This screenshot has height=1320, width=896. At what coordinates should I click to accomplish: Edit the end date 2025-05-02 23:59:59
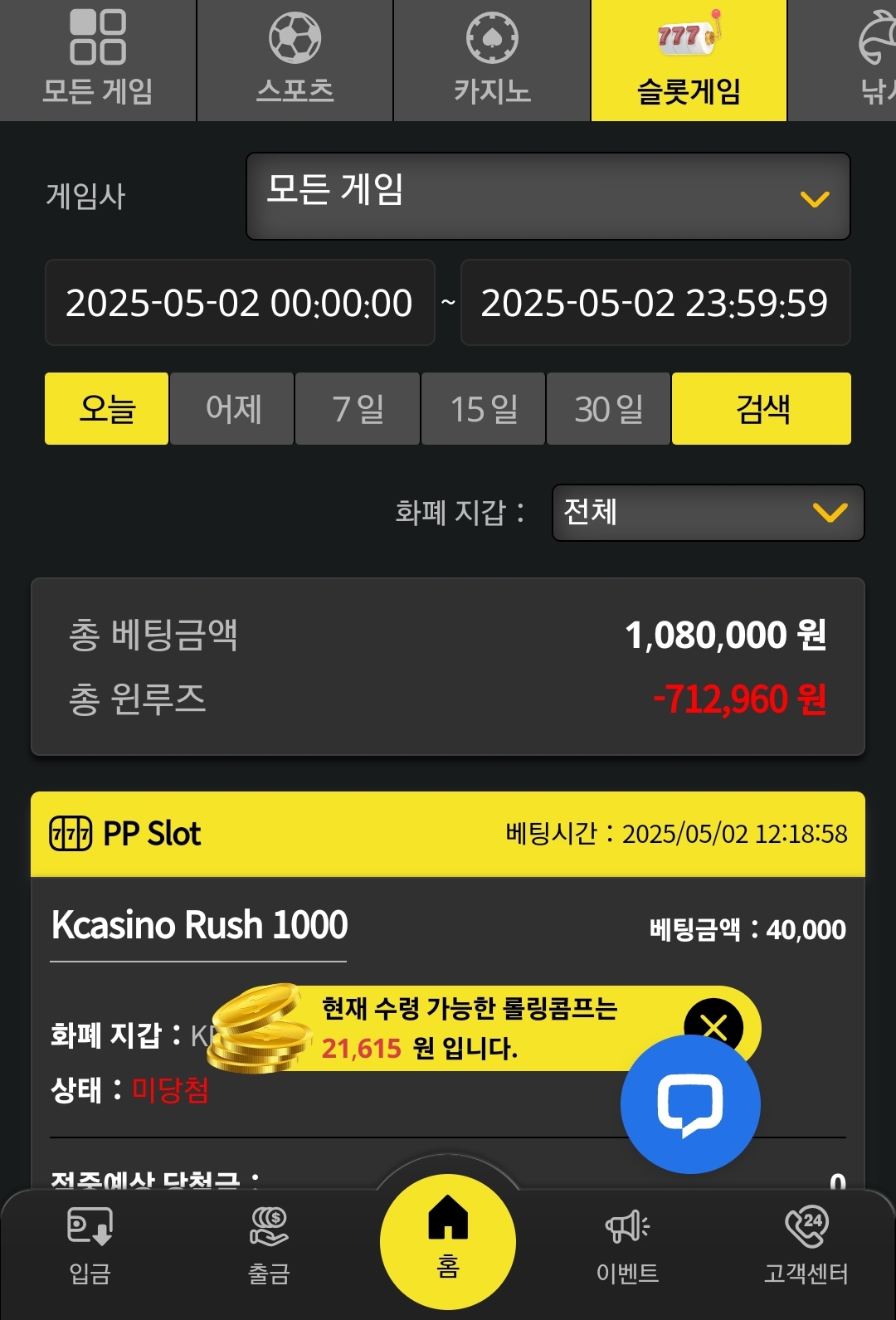[x=655, y=303]
